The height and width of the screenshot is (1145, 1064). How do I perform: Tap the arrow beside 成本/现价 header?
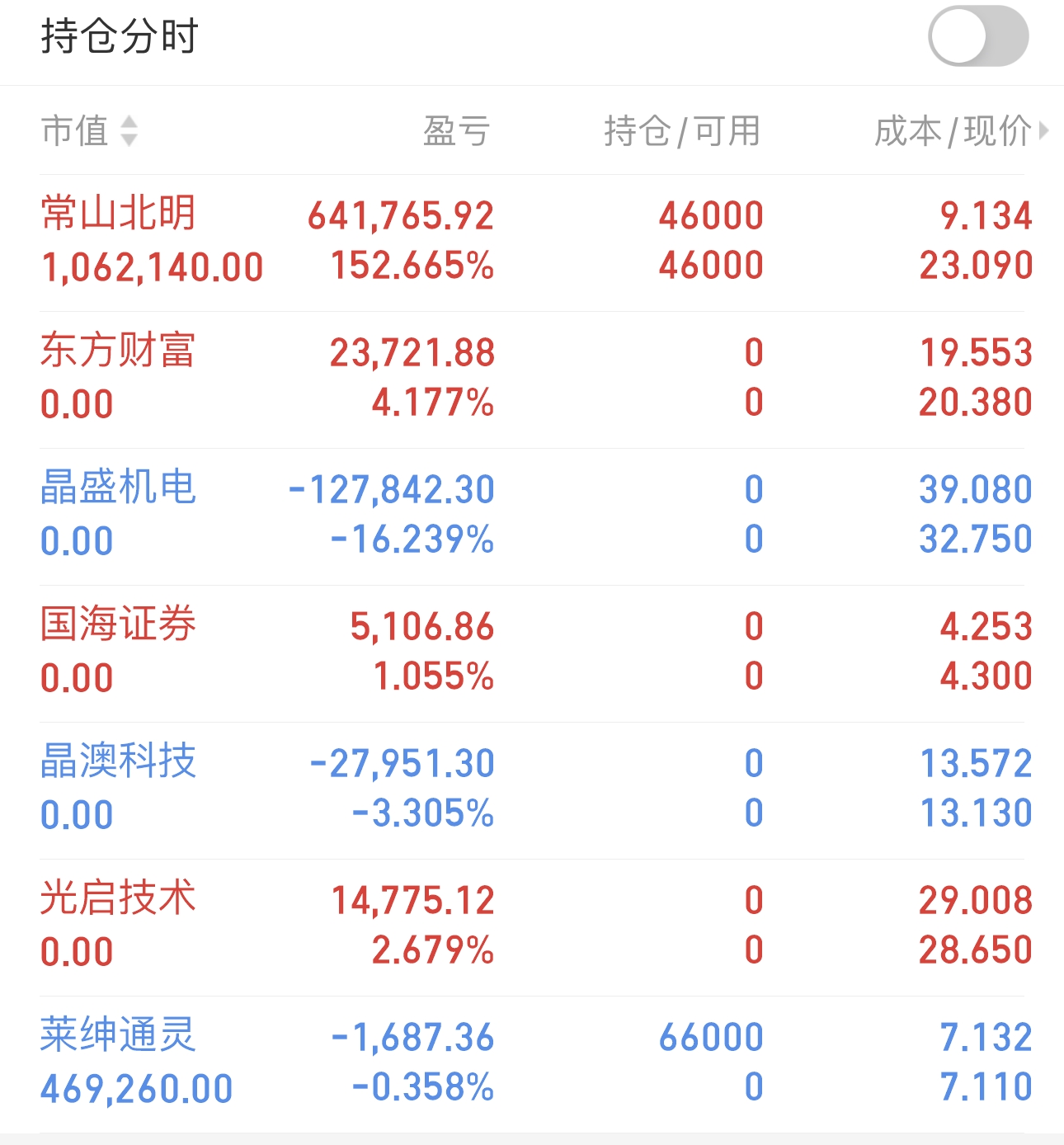[x=1043, y=130]
